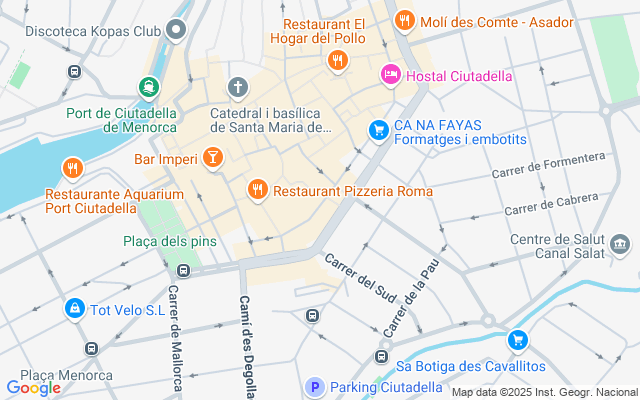Select Port de Ciutadella de Menorca marker
The image size is (640, 400).
[148, 88]
